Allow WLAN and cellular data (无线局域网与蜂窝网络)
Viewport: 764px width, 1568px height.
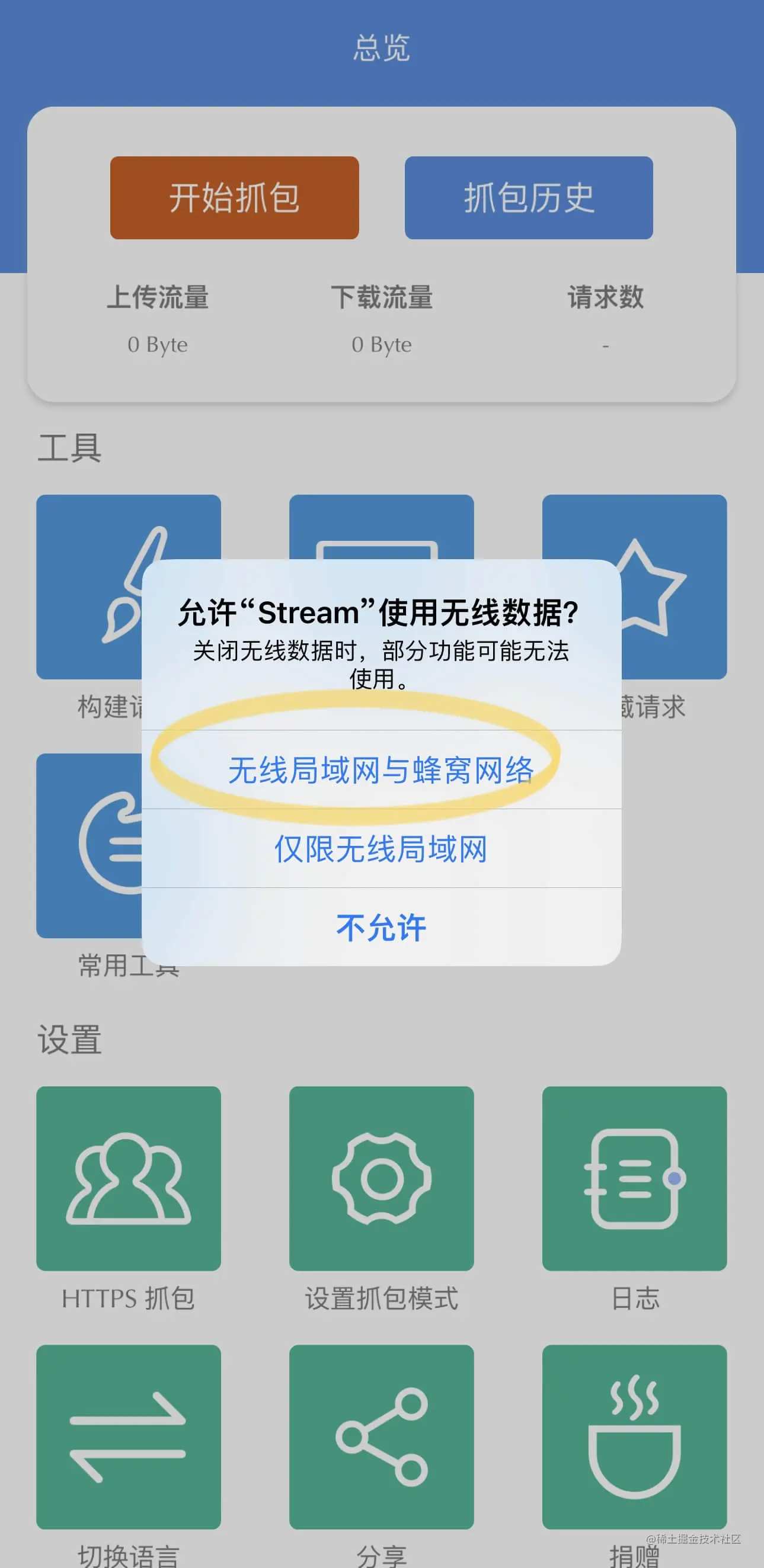(381, 770)
